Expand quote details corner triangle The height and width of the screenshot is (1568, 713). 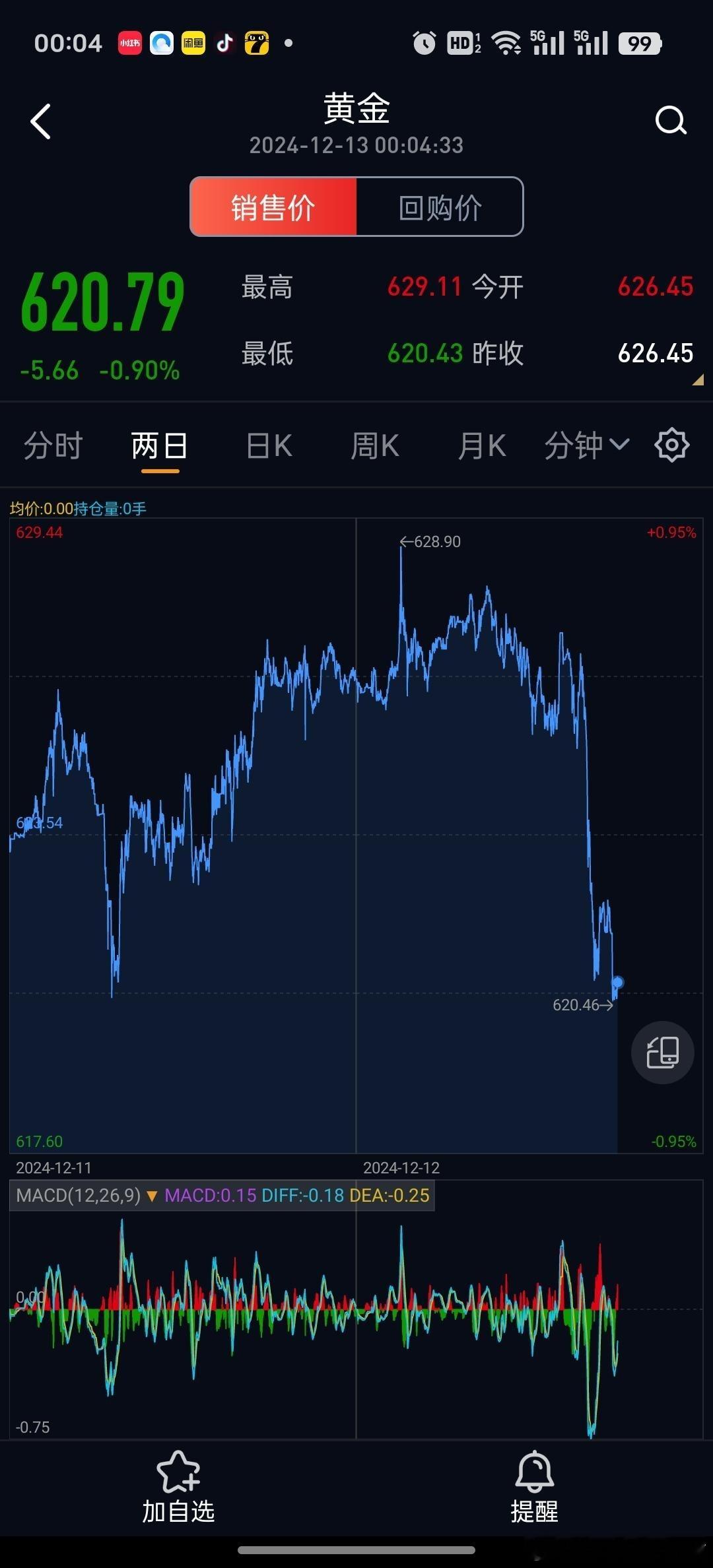(698, 379)
